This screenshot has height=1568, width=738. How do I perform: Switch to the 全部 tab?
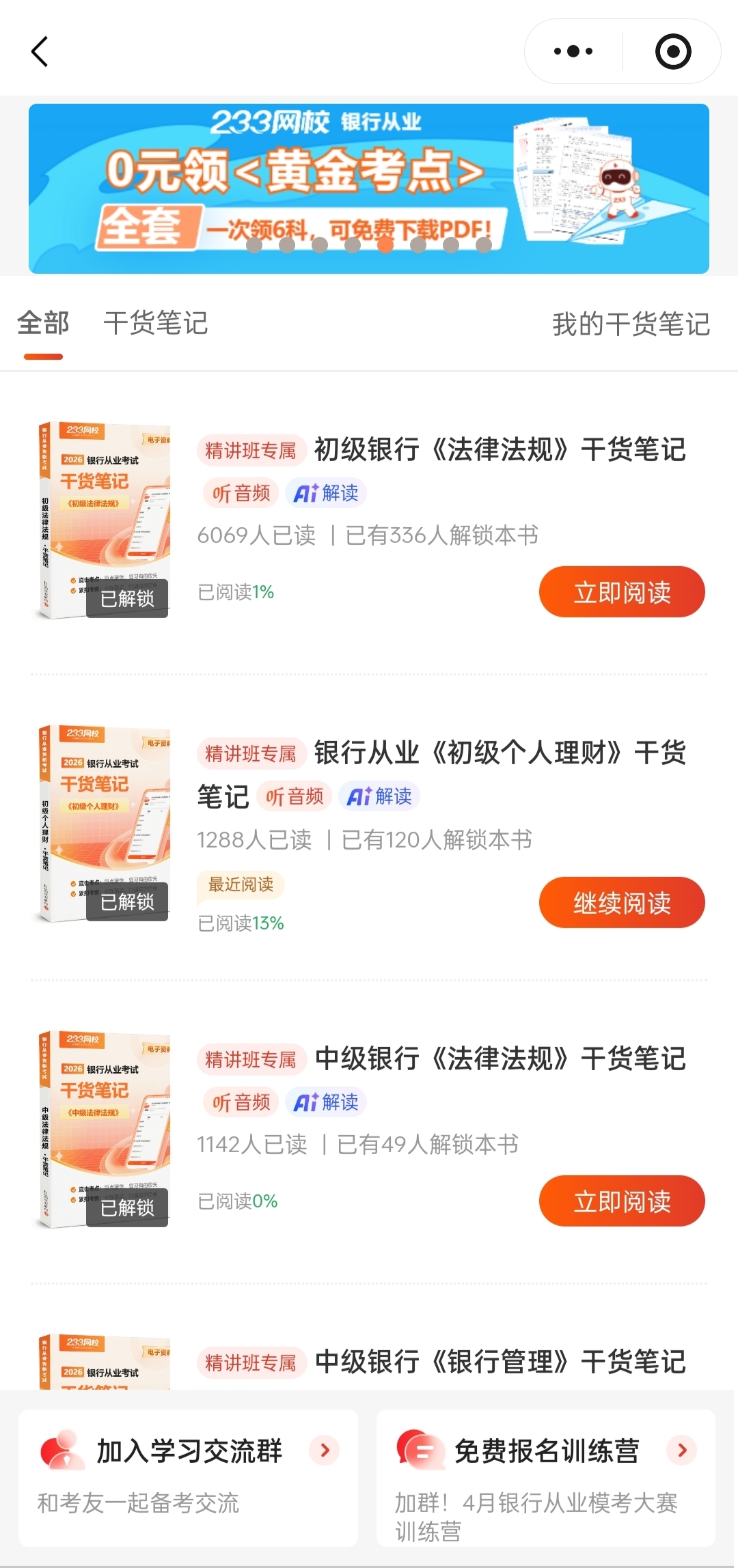[43, 324]
